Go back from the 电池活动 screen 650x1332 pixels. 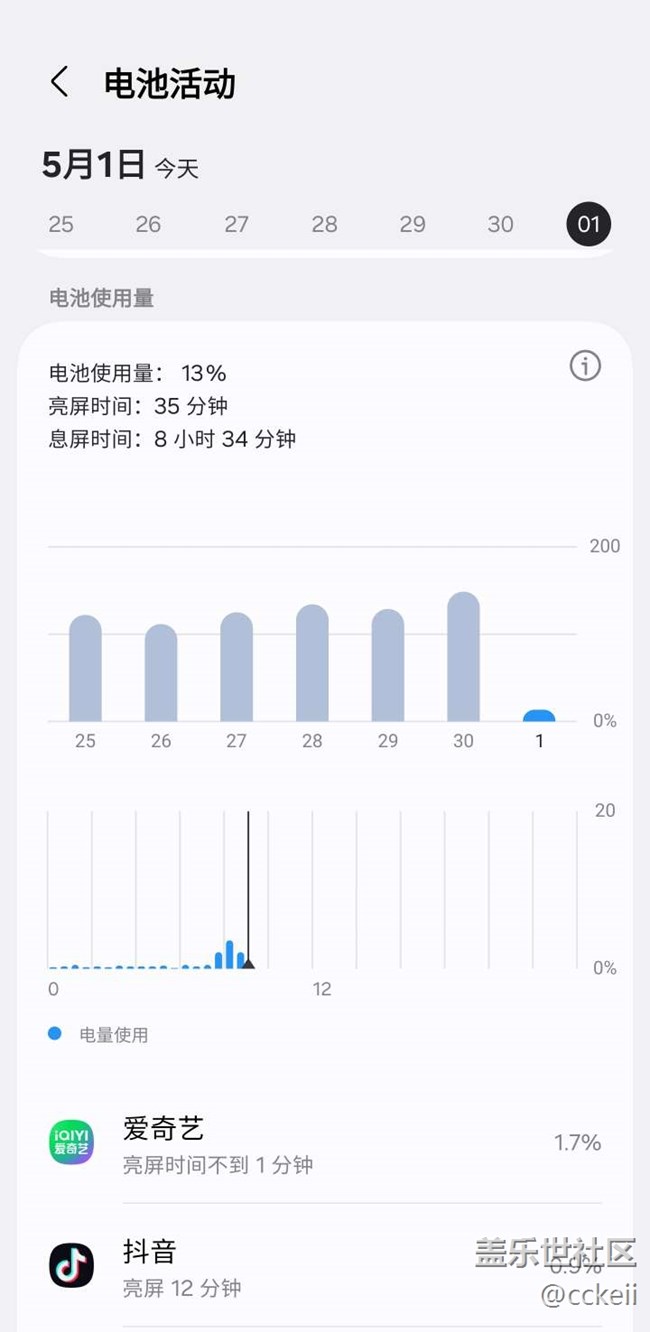point(60,82)
